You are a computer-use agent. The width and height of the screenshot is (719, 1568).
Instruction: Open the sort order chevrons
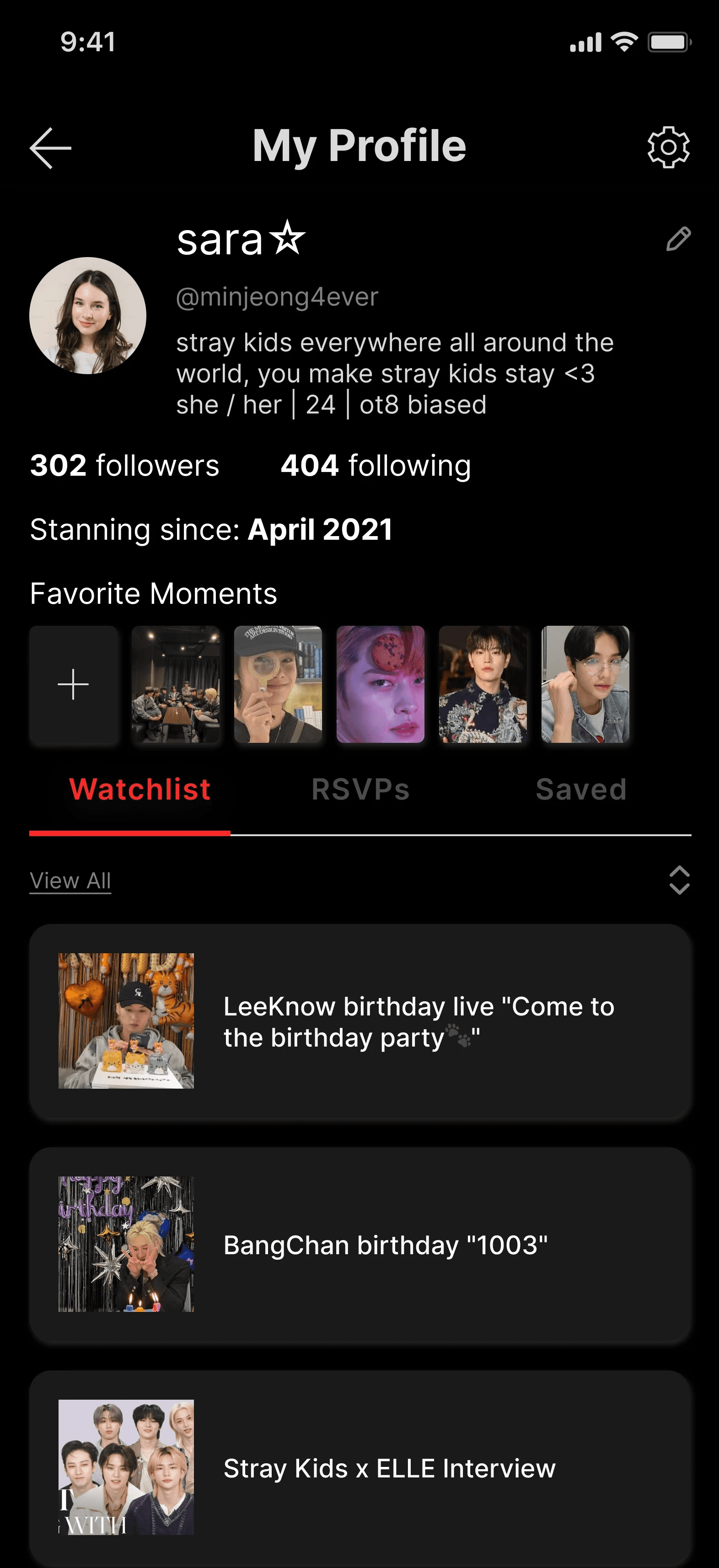679,880
